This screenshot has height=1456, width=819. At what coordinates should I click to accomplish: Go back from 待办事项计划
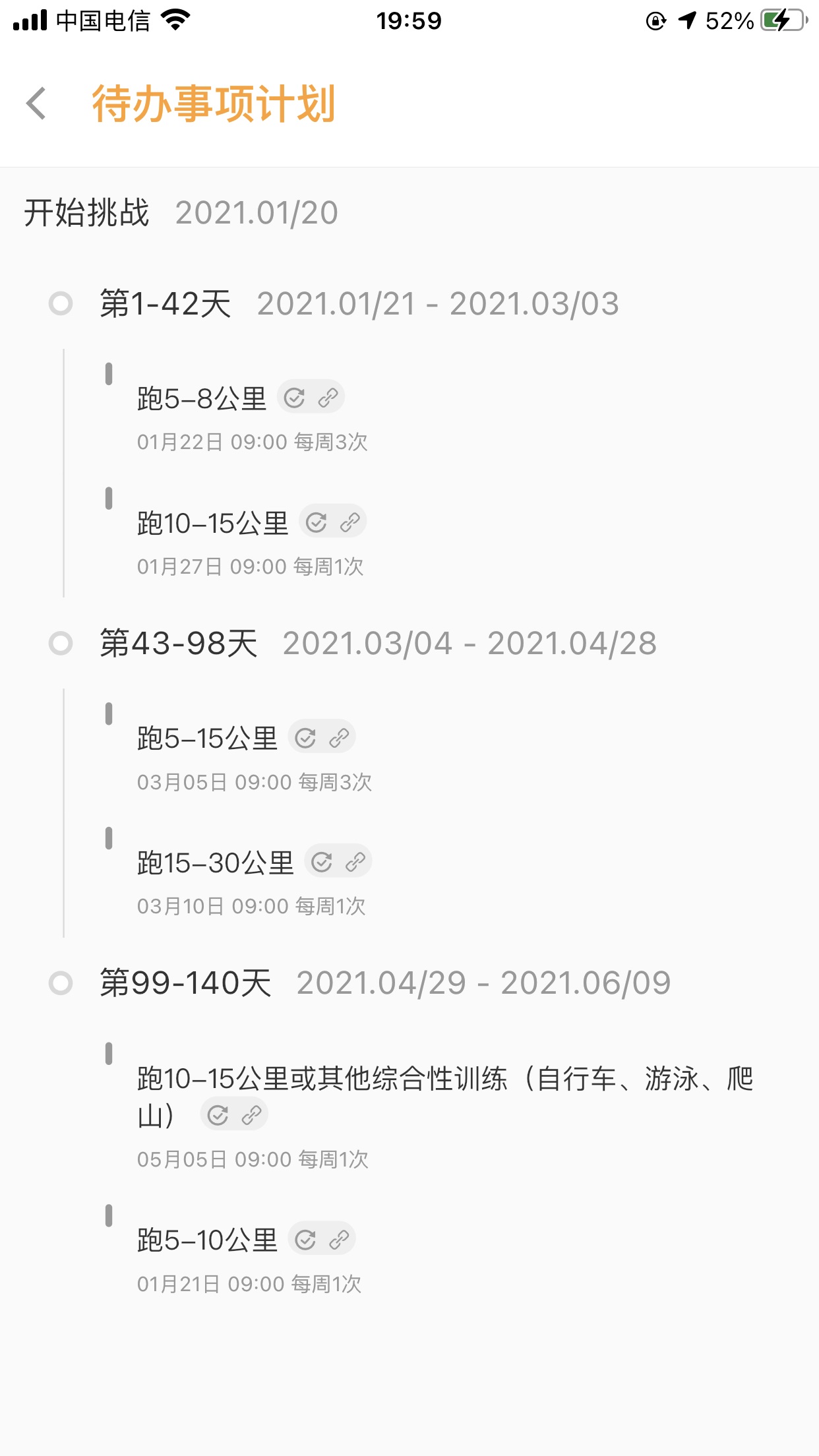pyautogui.click(x=37, y=104)
